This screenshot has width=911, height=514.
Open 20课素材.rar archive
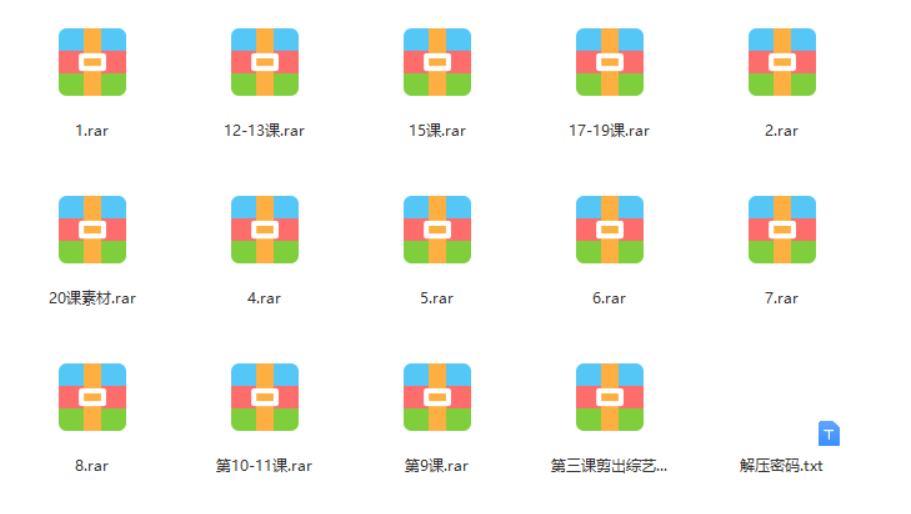92,230
